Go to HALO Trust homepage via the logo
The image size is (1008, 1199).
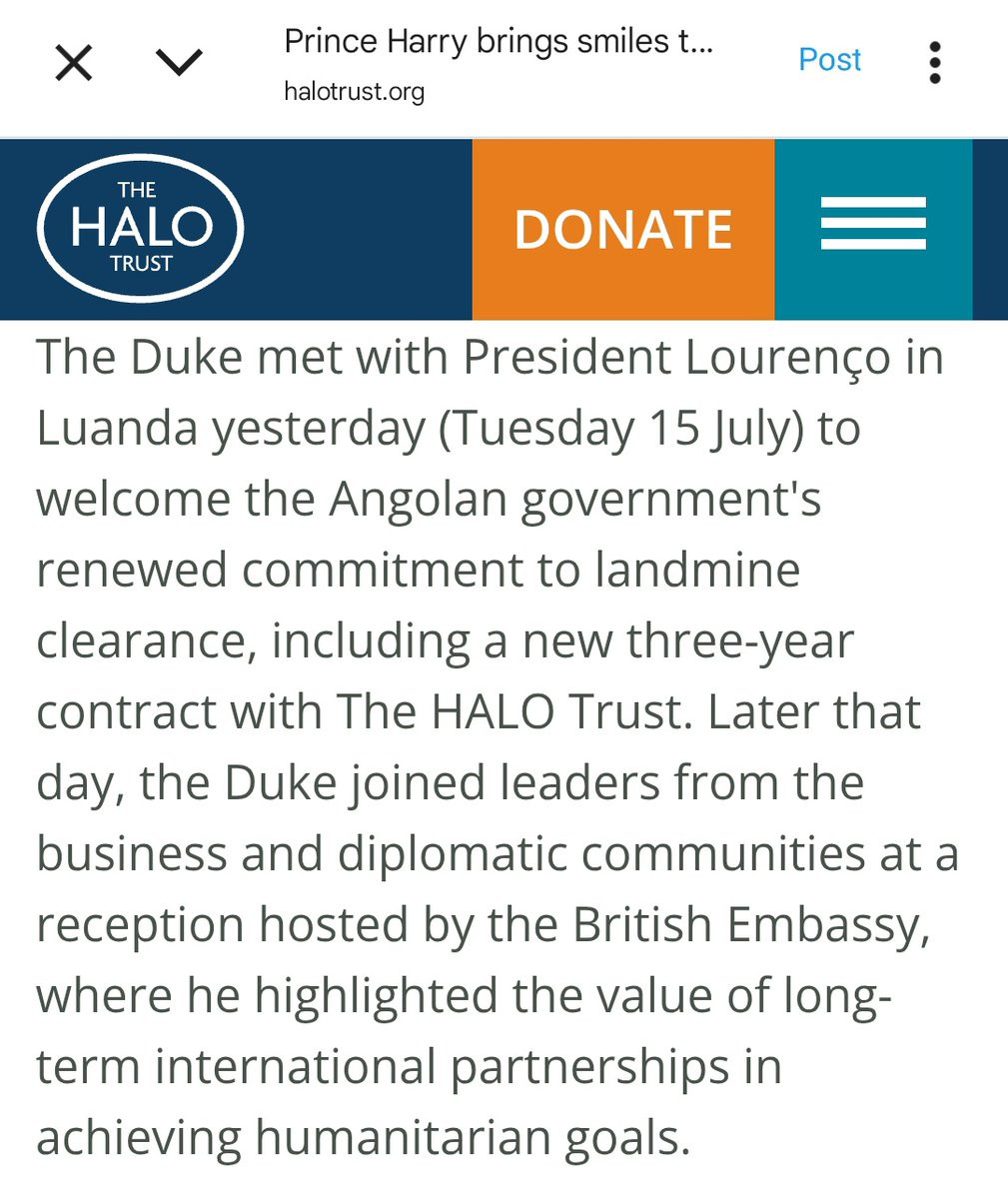tap(141, 228)
